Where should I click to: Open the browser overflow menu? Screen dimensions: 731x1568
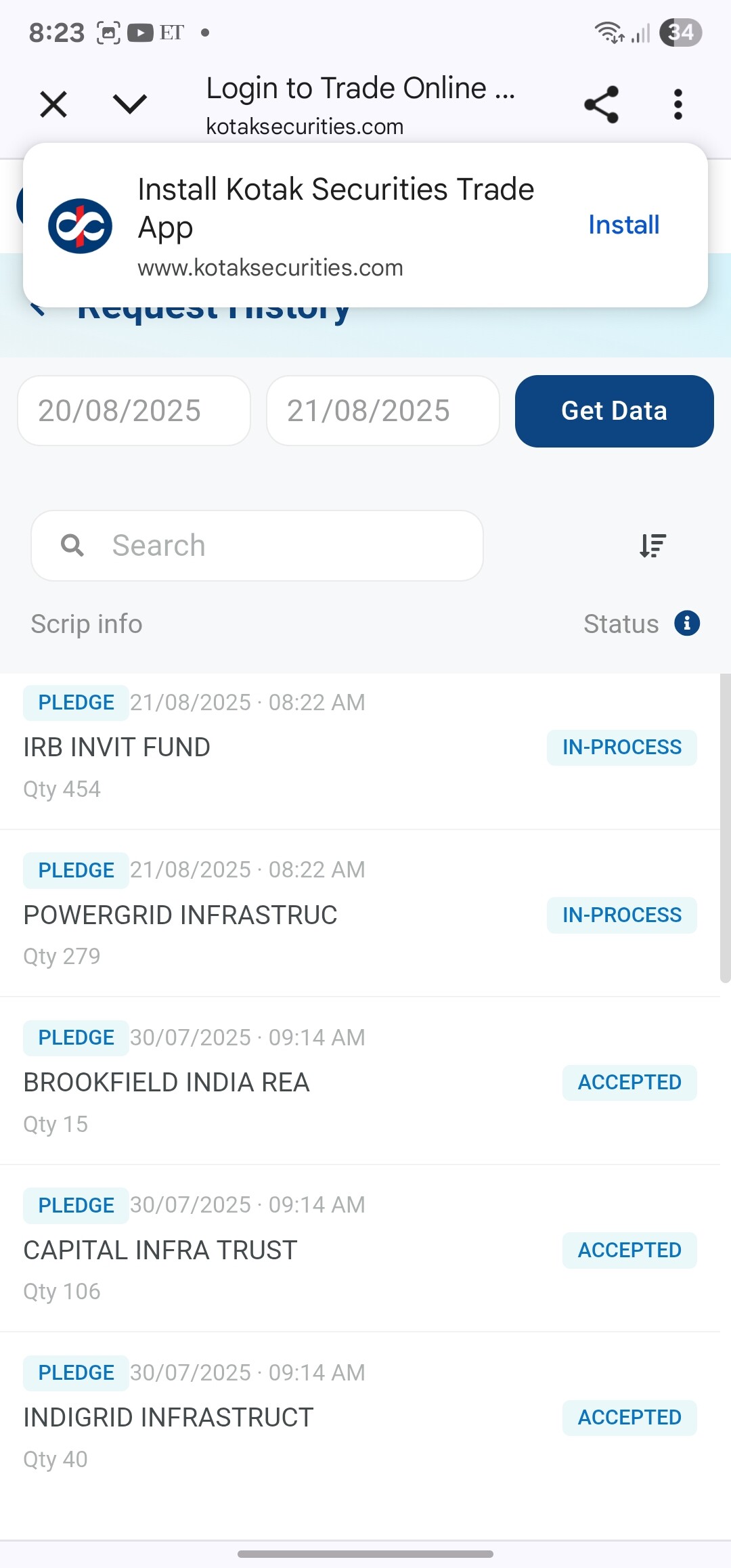[x=678, y=104]
